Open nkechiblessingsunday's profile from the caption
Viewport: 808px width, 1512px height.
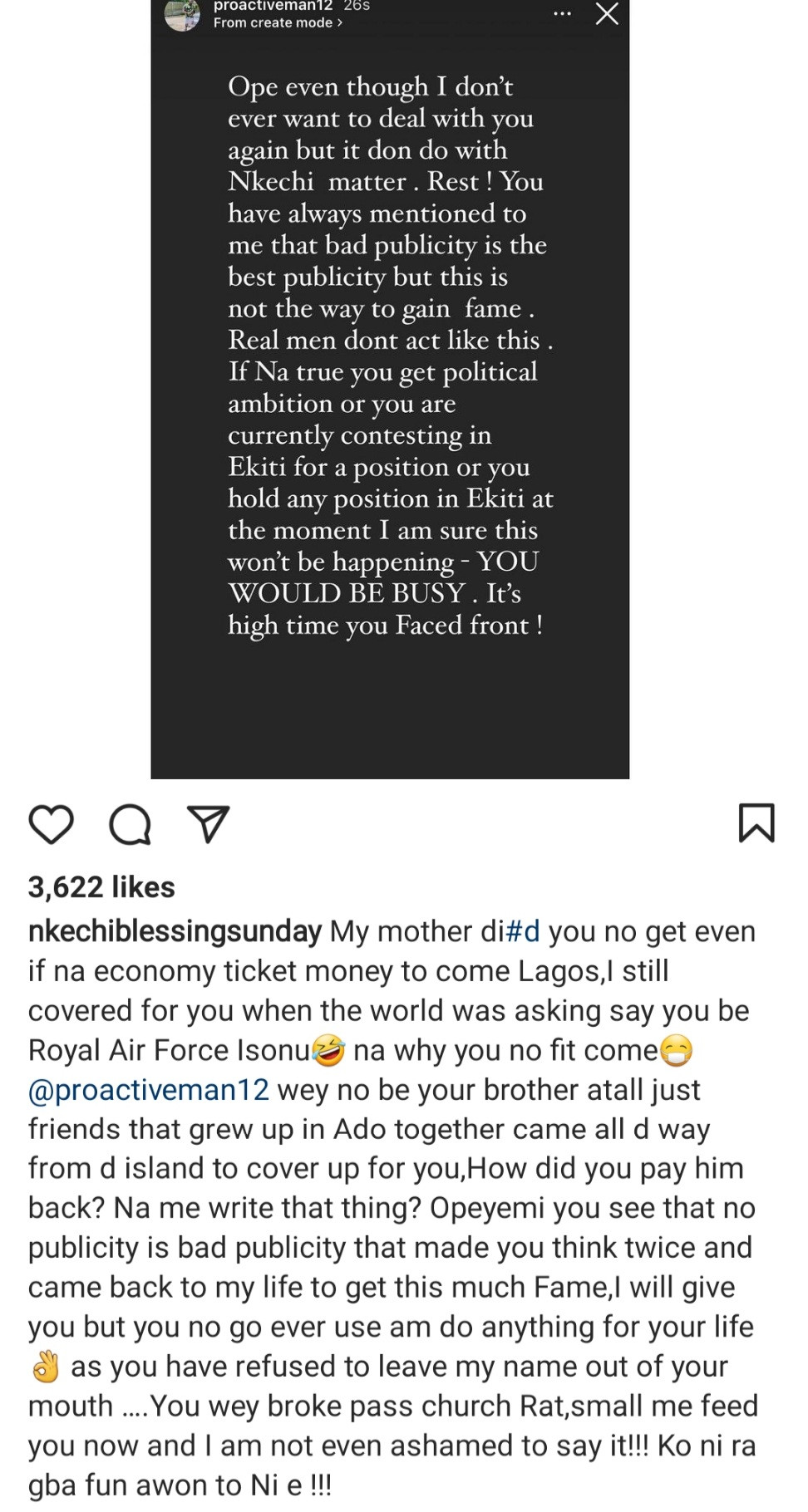[175, 931]
